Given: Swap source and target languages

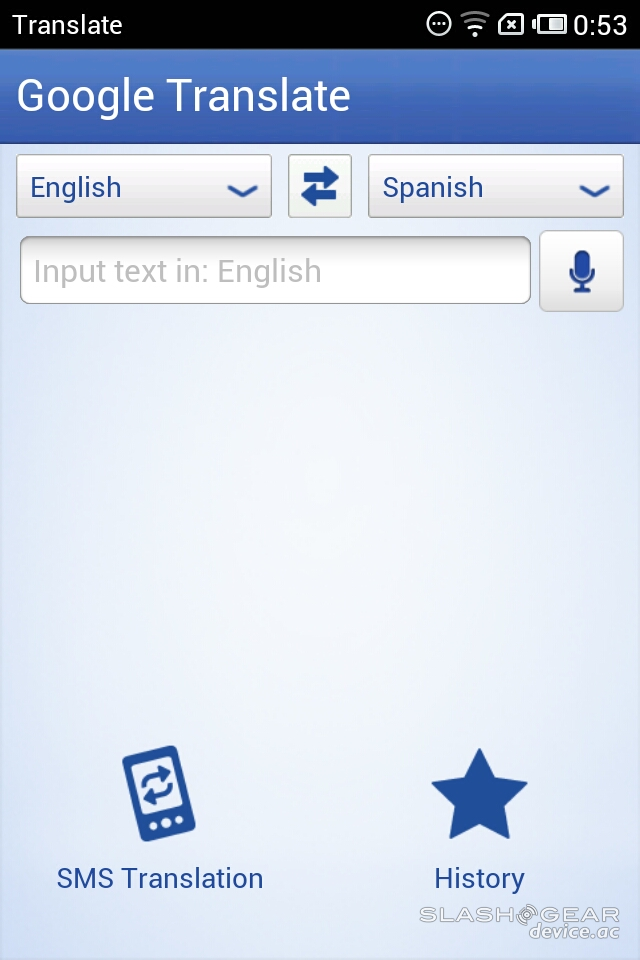Looking at the screenshot, I should tap(320, 187).
